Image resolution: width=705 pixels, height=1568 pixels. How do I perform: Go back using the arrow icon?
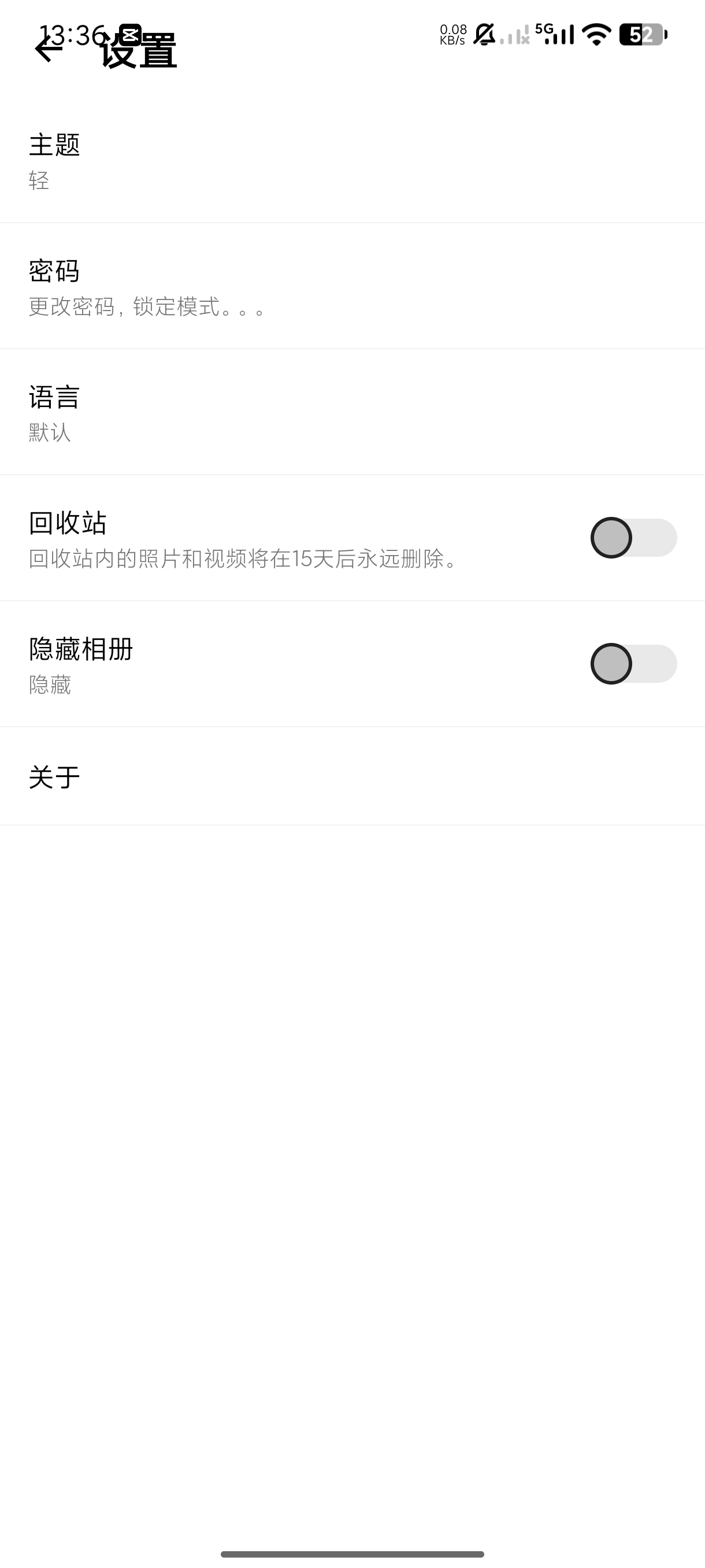click(49, 49)
